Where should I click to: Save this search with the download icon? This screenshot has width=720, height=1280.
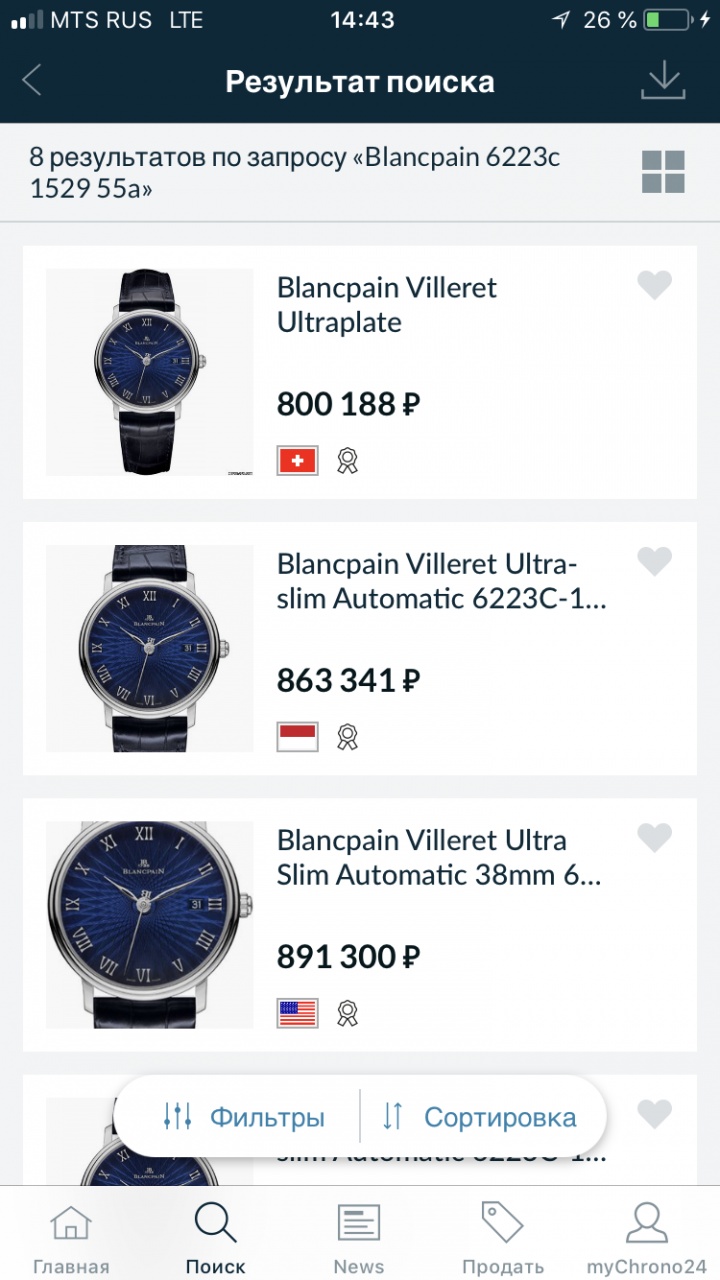pyautogui.click(x=662, y=80)
